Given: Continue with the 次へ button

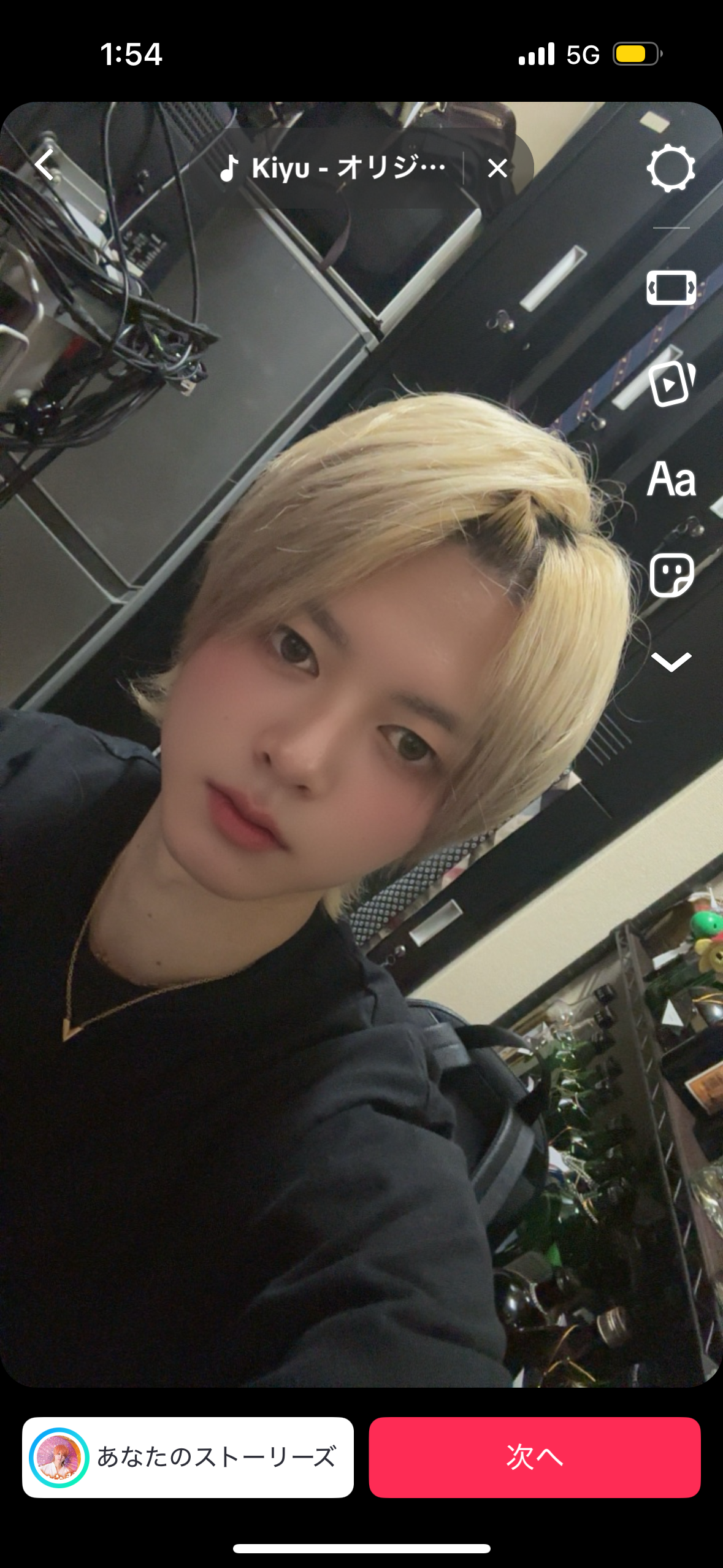Looking at the screenshot, I should point(534,1457).
